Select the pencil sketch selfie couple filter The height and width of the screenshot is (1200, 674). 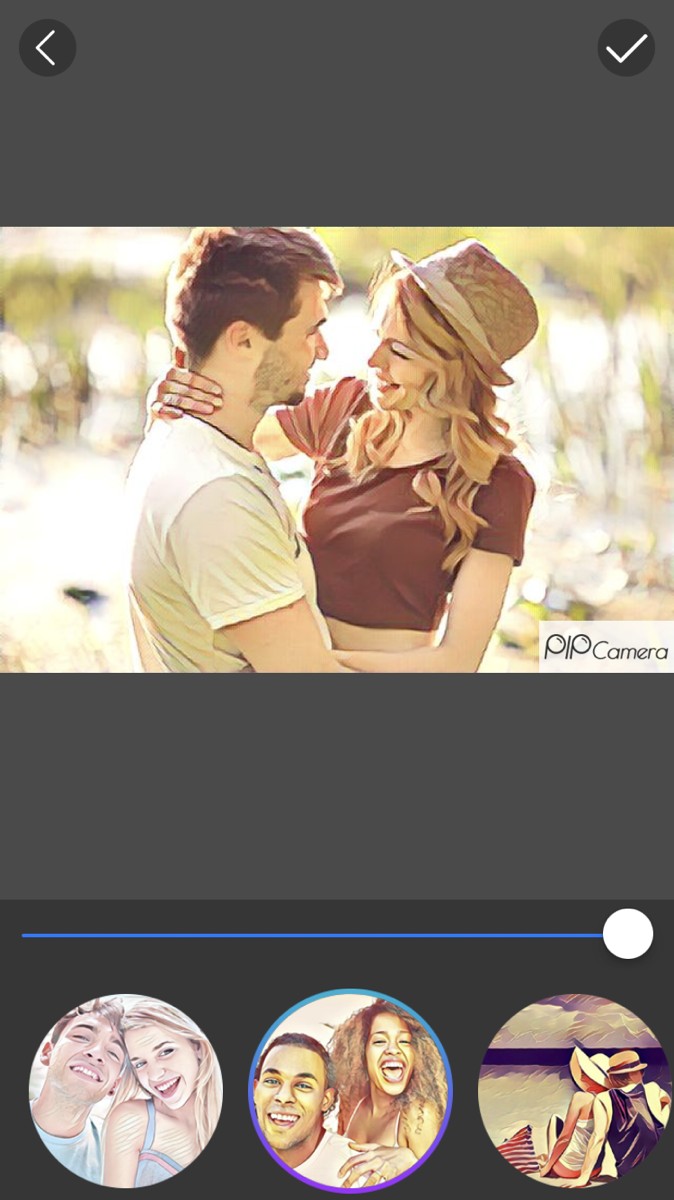126,1090
